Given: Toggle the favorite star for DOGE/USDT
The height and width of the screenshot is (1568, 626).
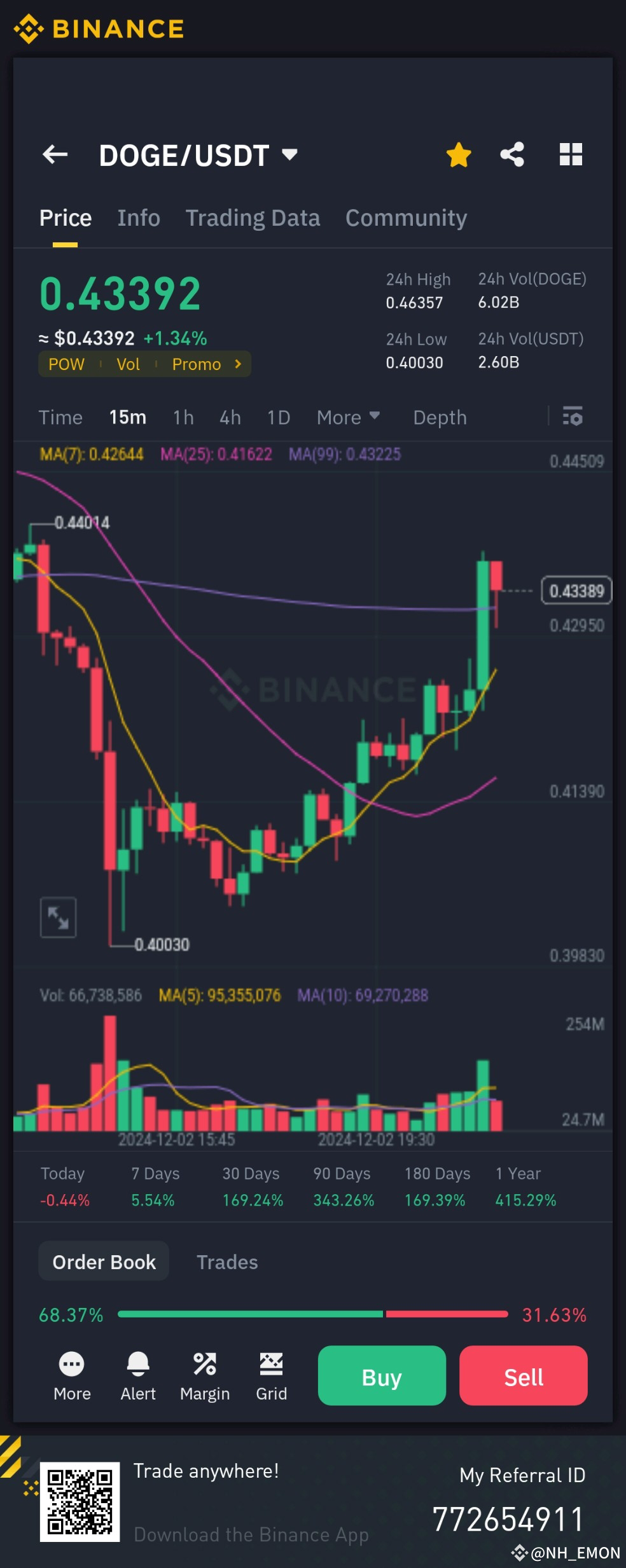Looking at the screenshot, I should tap(458, 155).
